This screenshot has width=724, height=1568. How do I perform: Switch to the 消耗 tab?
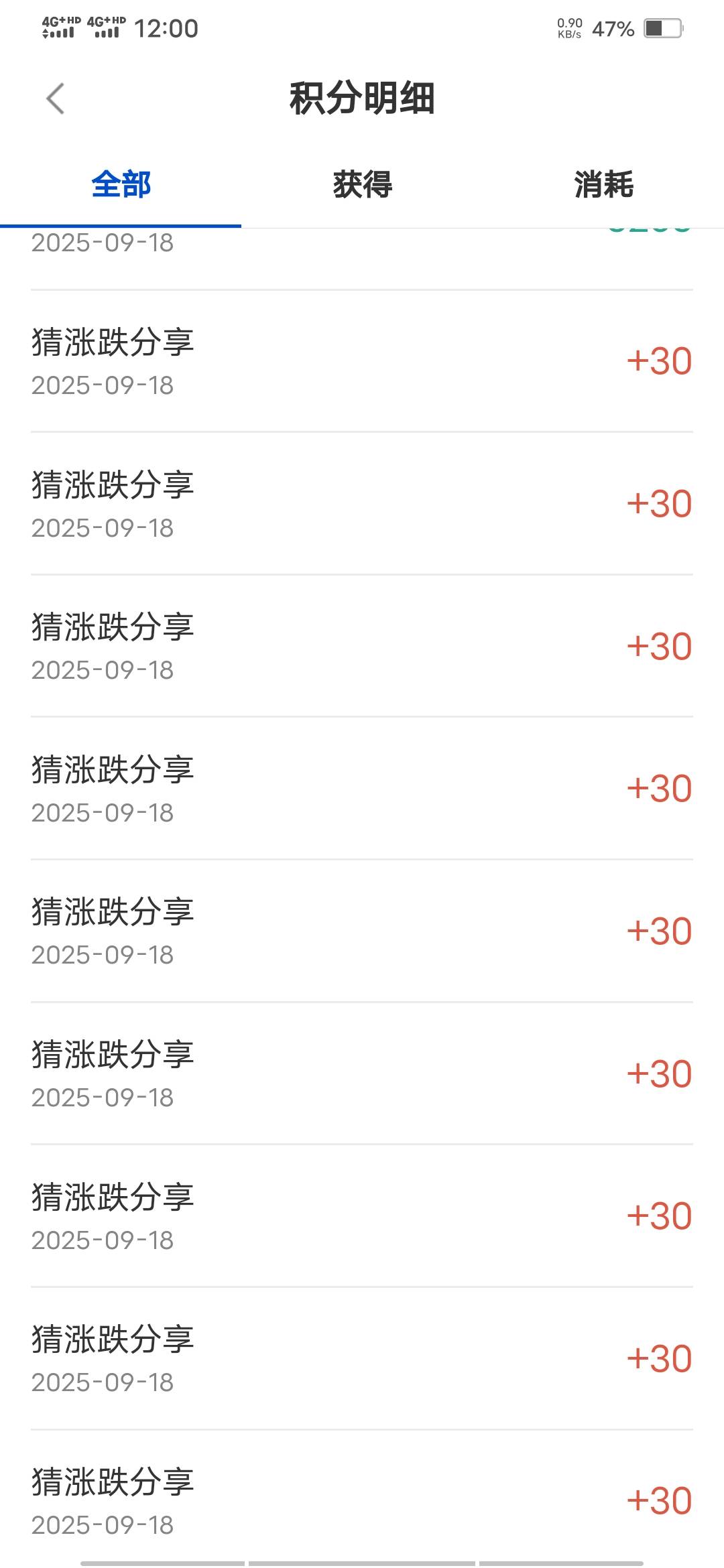coord(603,184)
